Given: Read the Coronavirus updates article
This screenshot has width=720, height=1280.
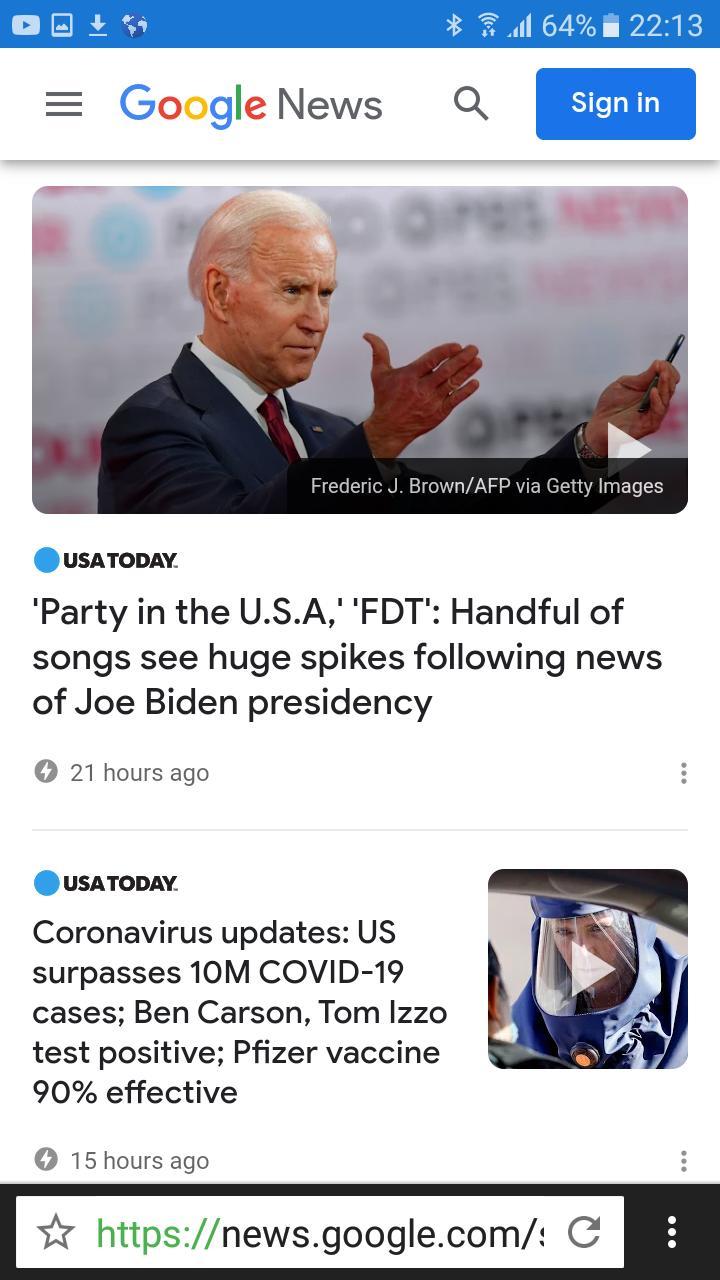Looking at the screenshot, I should (240, 1011).
